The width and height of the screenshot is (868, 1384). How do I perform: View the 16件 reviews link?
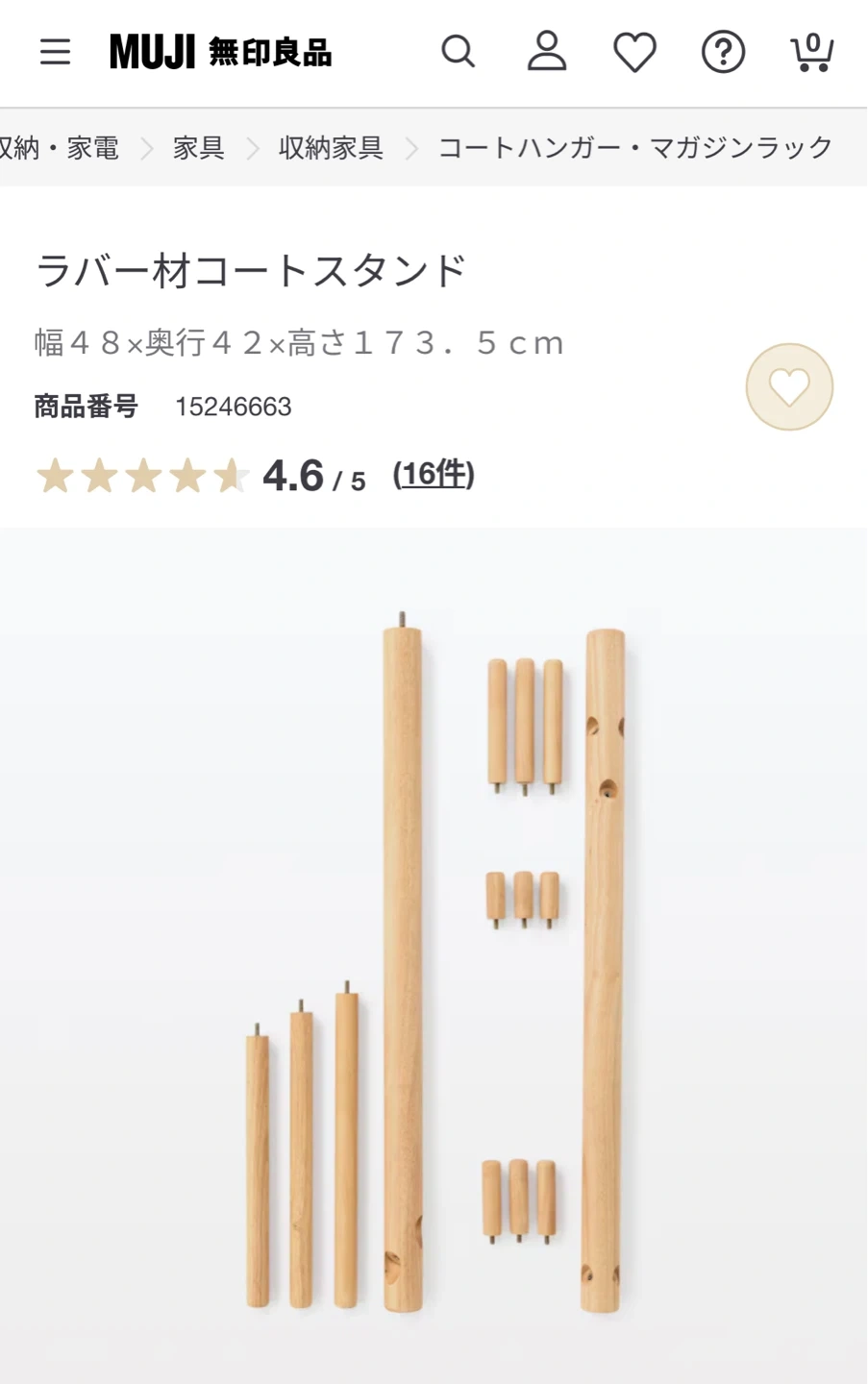434,474
